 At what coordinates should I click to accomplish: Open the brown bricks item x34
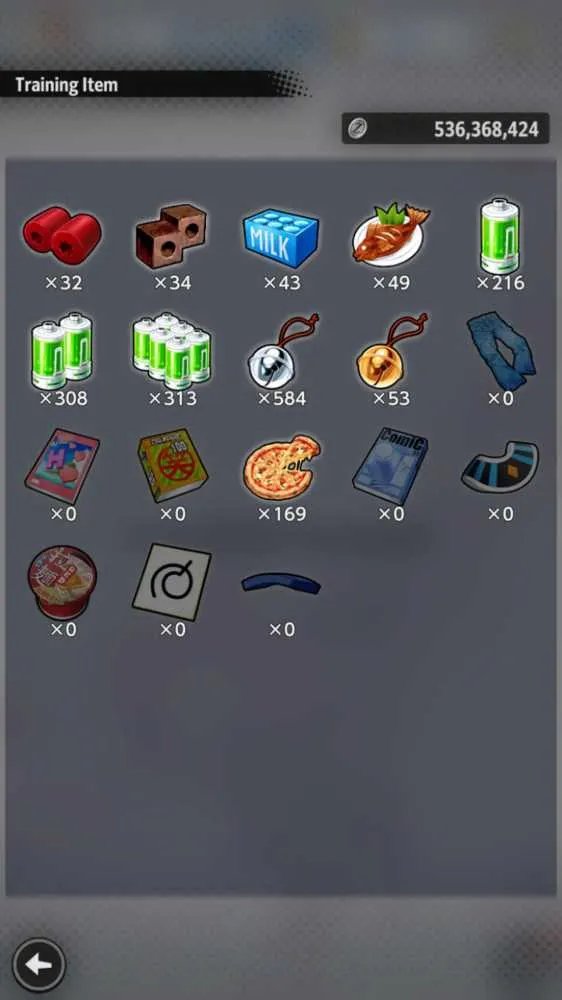pos(171,235)
